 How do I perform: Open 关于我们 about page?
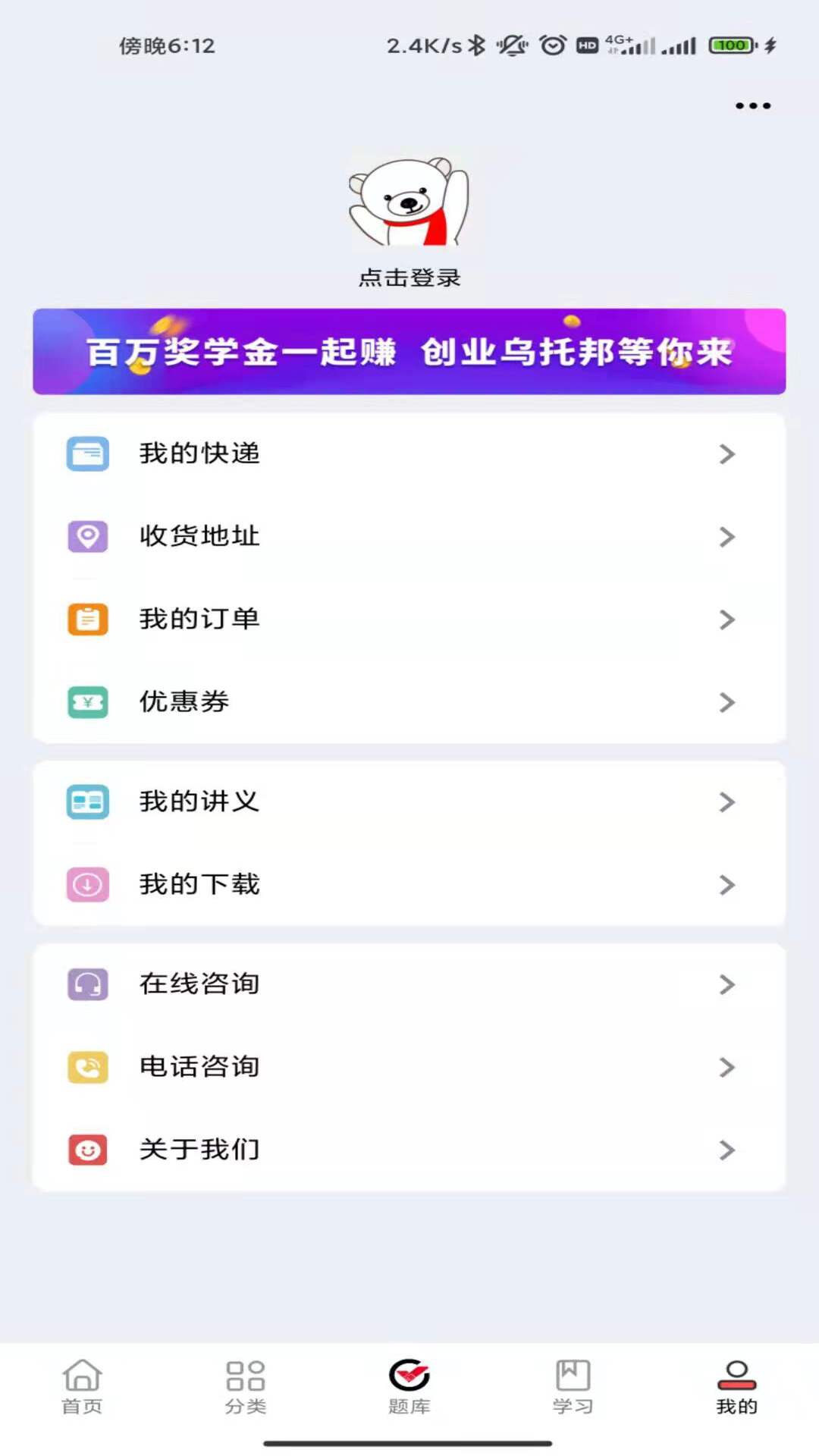[409, 1150]
